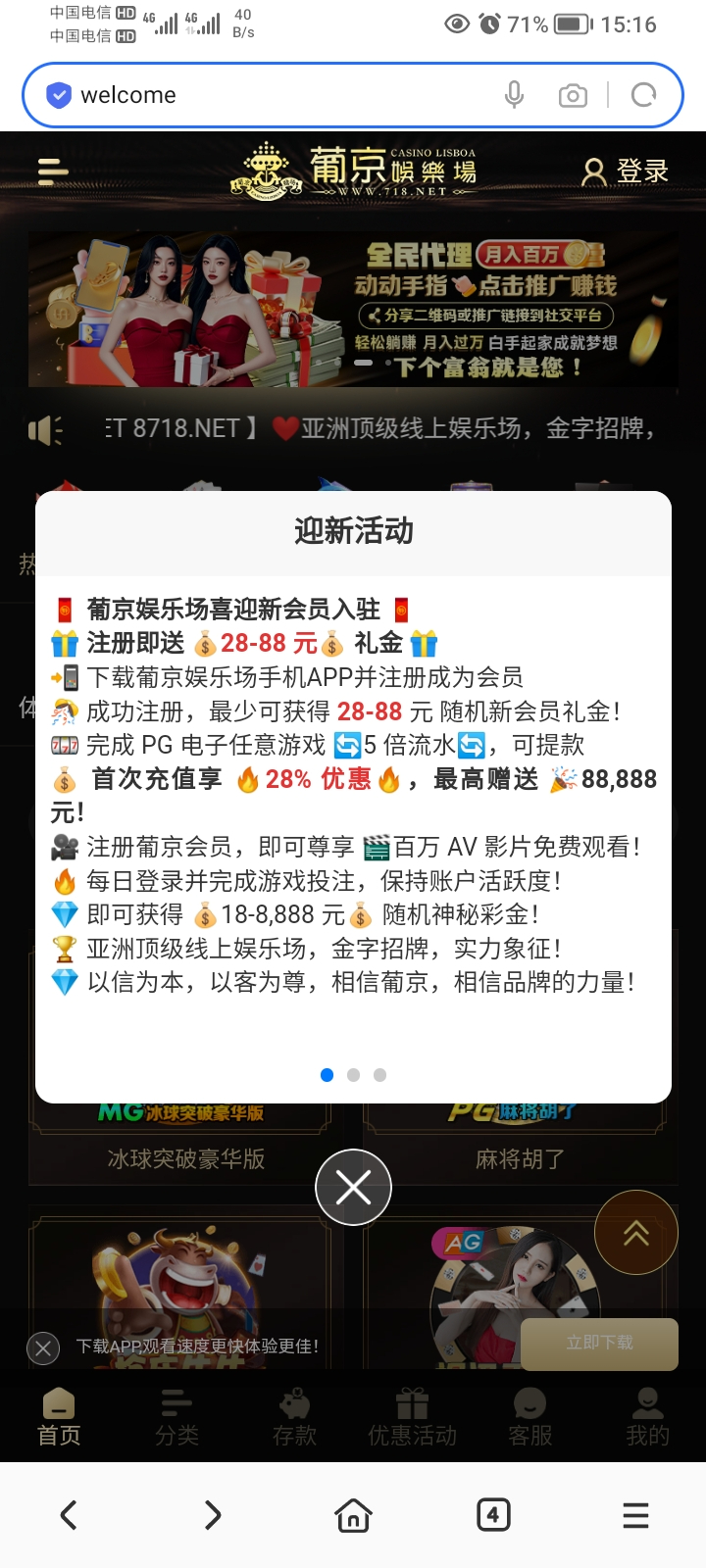Tap the address bar showing welcome
Viewport: 706px width, 1568px height.
pos(275,95)
